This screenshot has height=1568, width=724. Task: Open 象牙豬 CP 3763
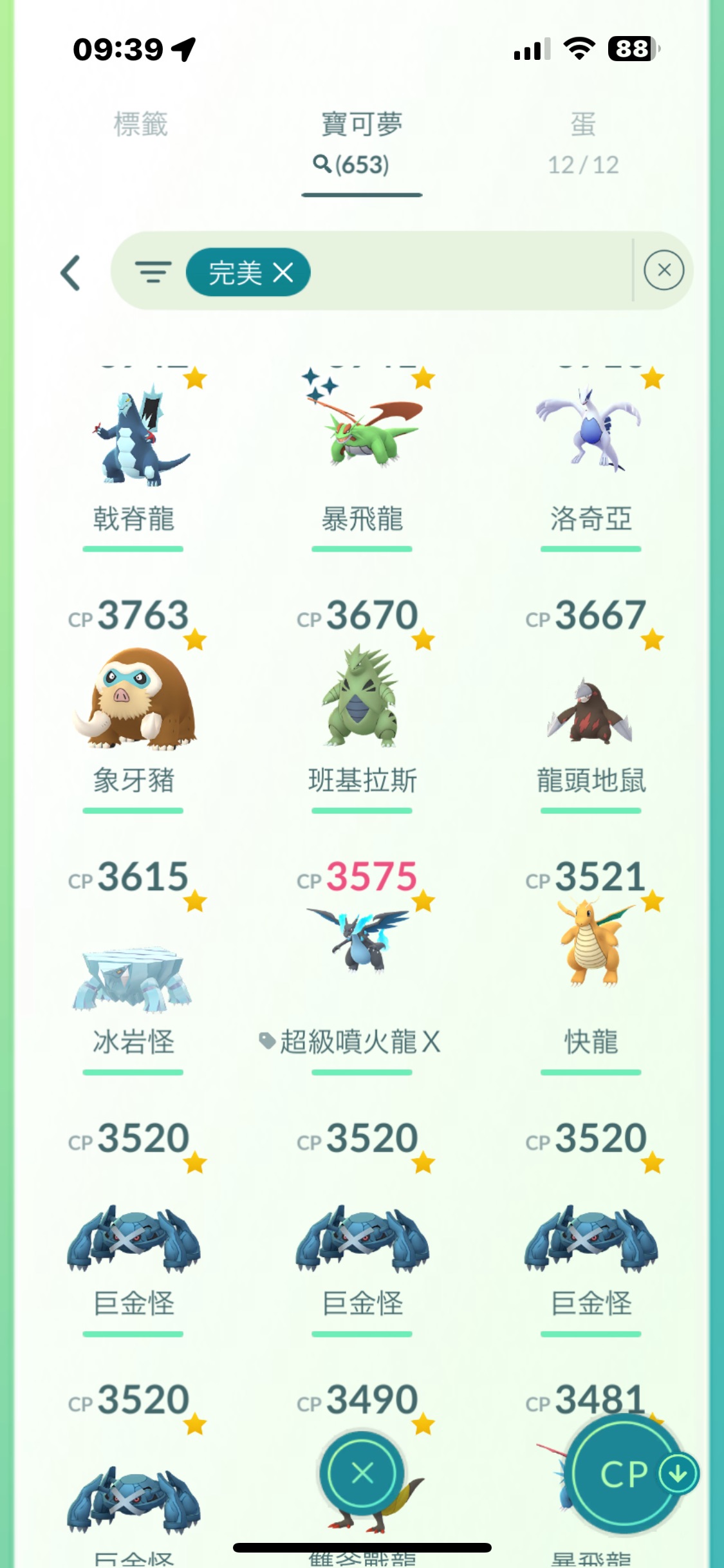pos(133,702)
